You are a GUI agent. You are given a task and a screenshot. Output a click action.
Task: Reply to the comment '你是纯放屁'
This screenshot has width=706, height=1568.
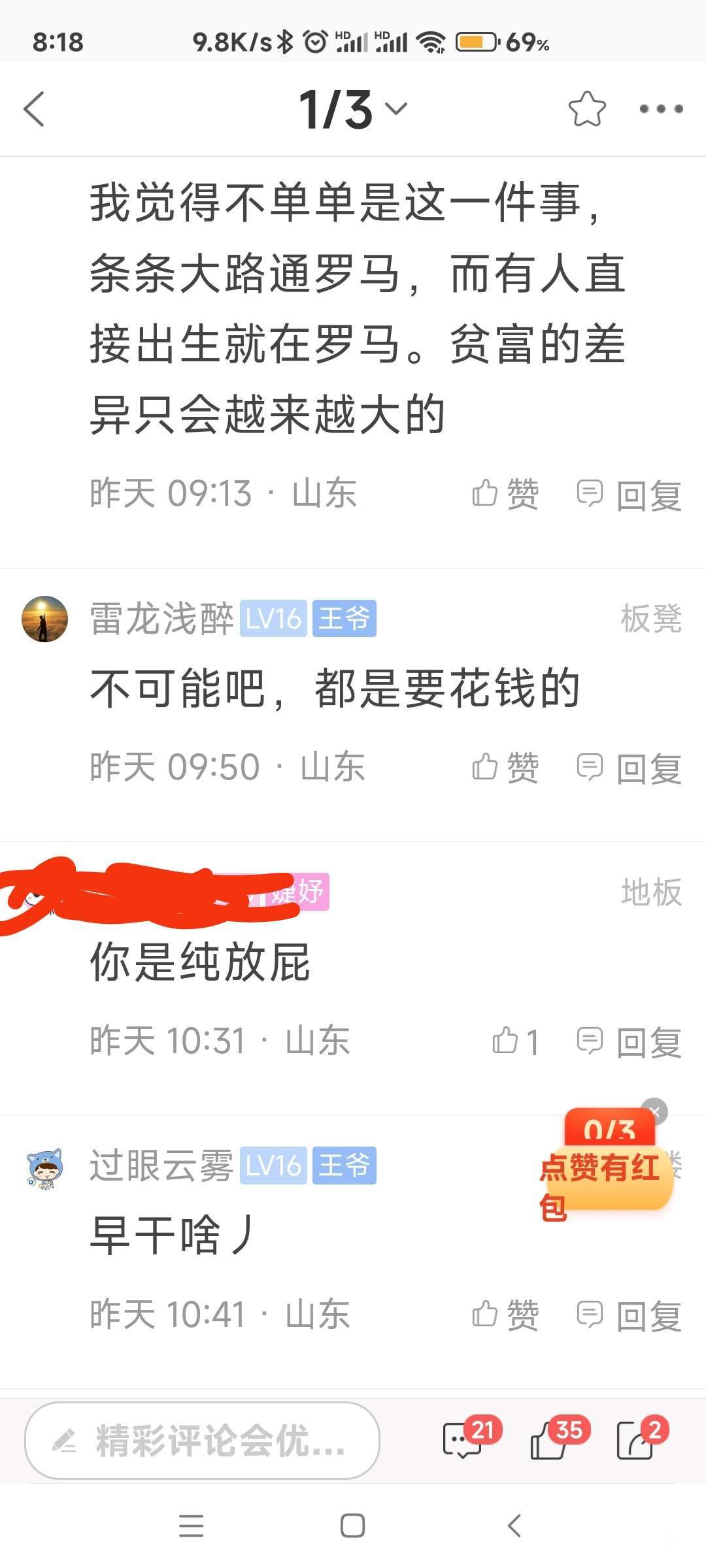(x=629, y=1041)
